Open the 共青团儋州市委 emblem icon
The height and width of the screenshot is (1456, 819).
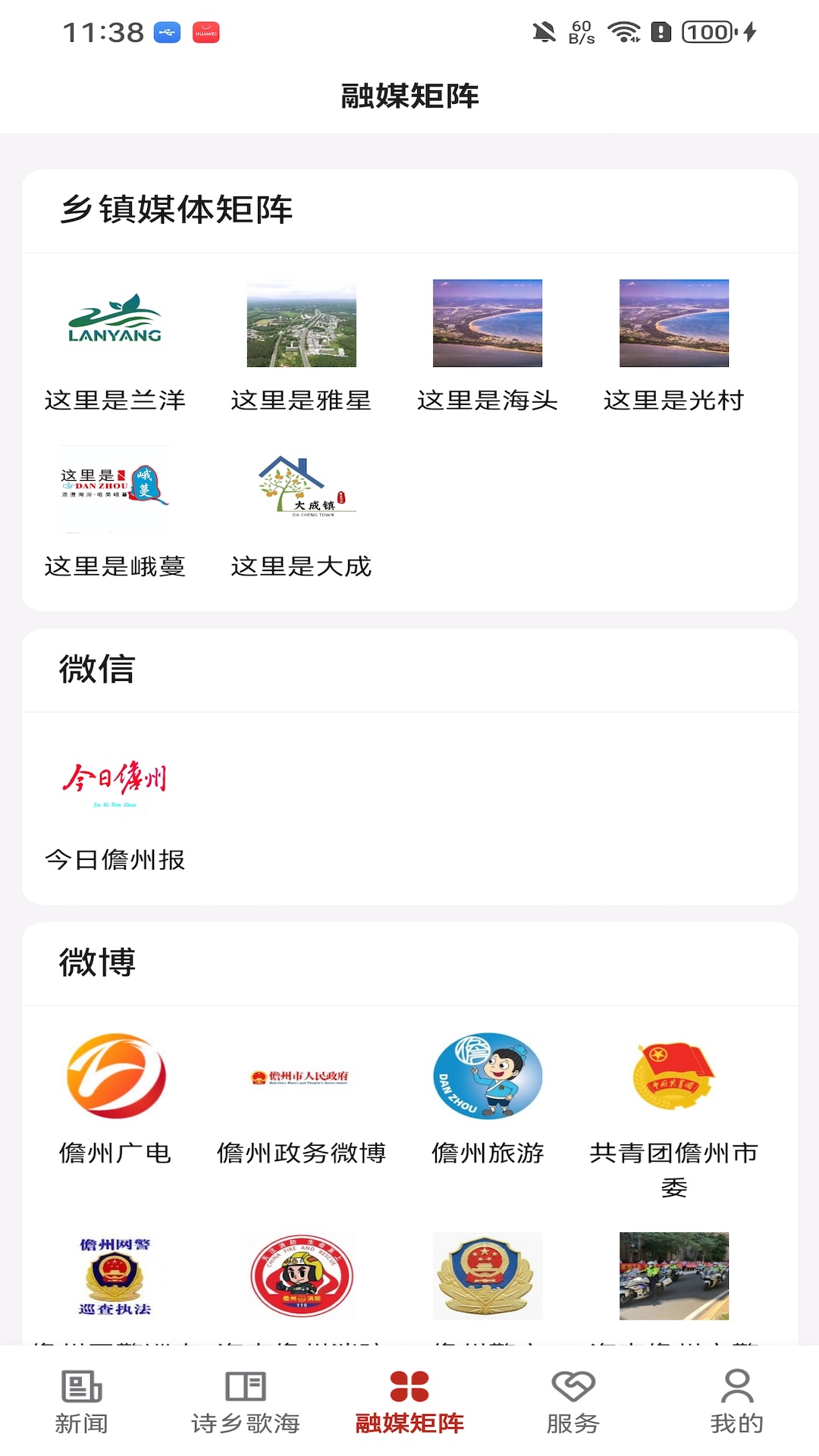(x=674, y=1077)
